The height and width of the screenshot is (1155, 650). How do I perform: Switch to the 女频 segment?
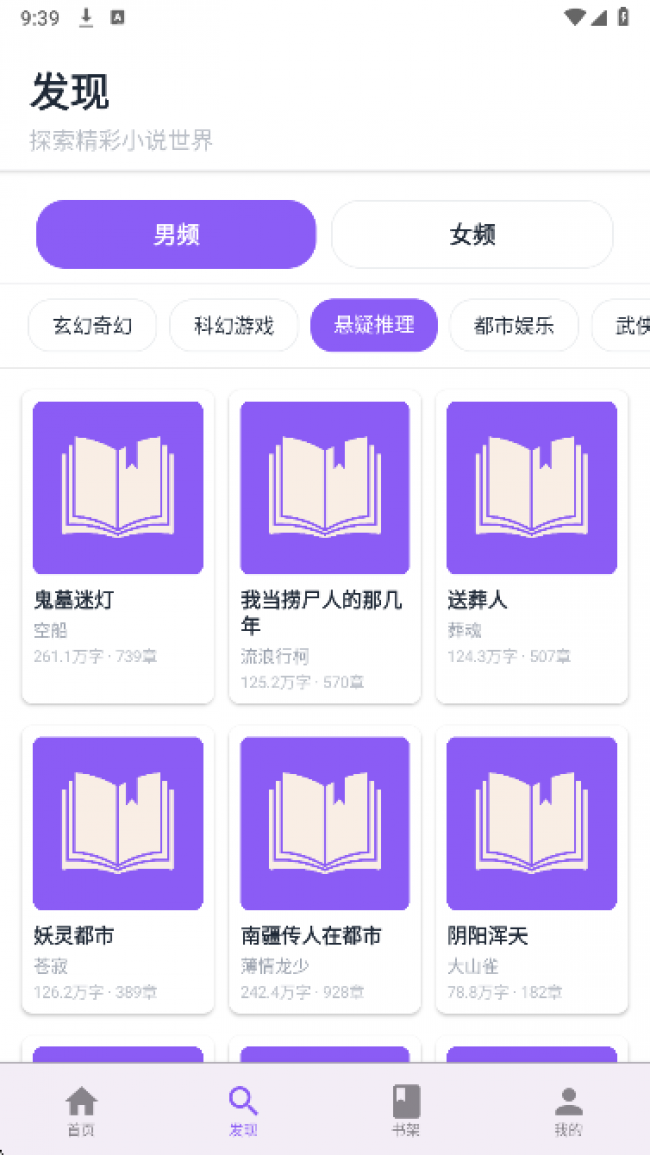click(472, 234)
